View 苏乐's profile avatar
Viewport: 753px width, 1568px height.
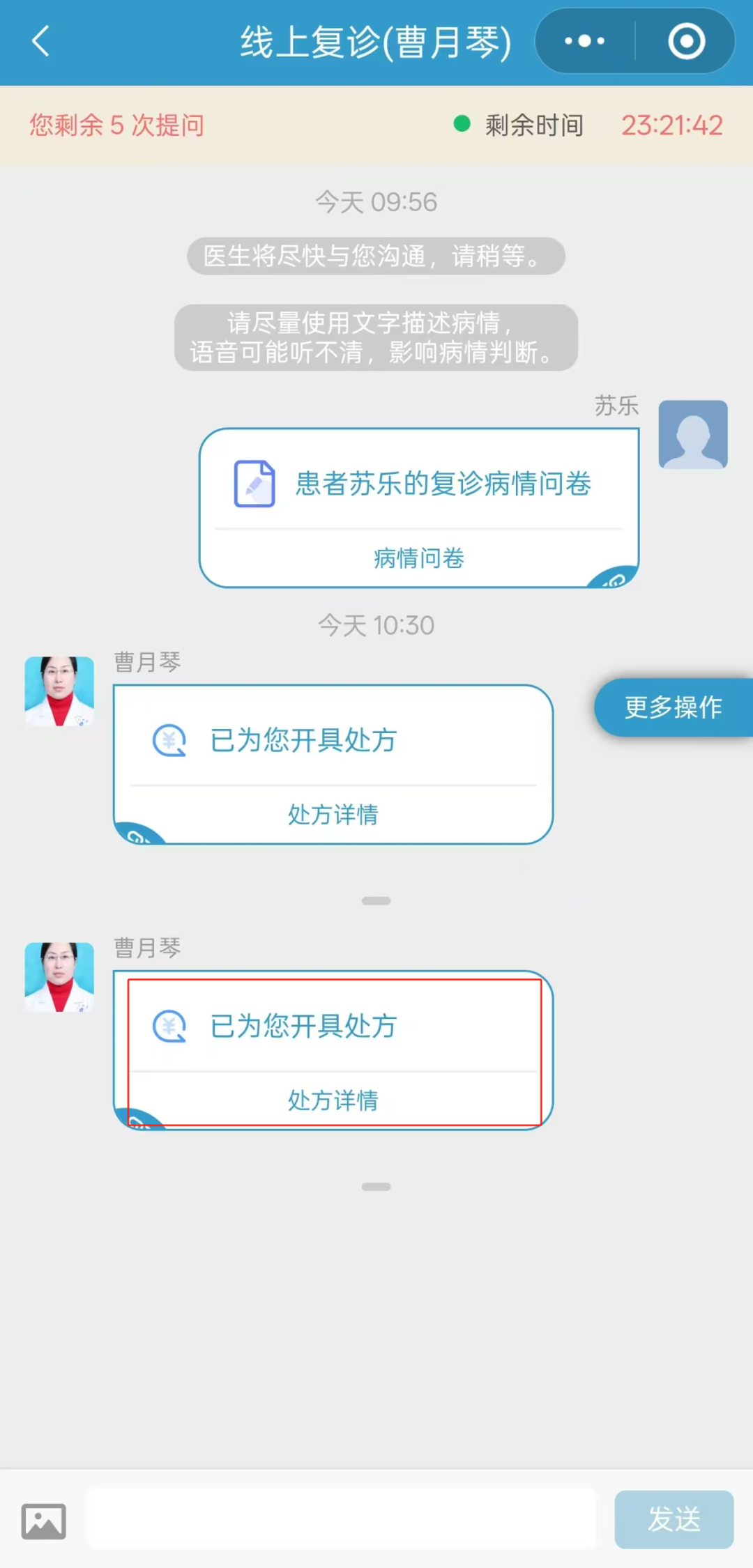click(x=692, y=434)
